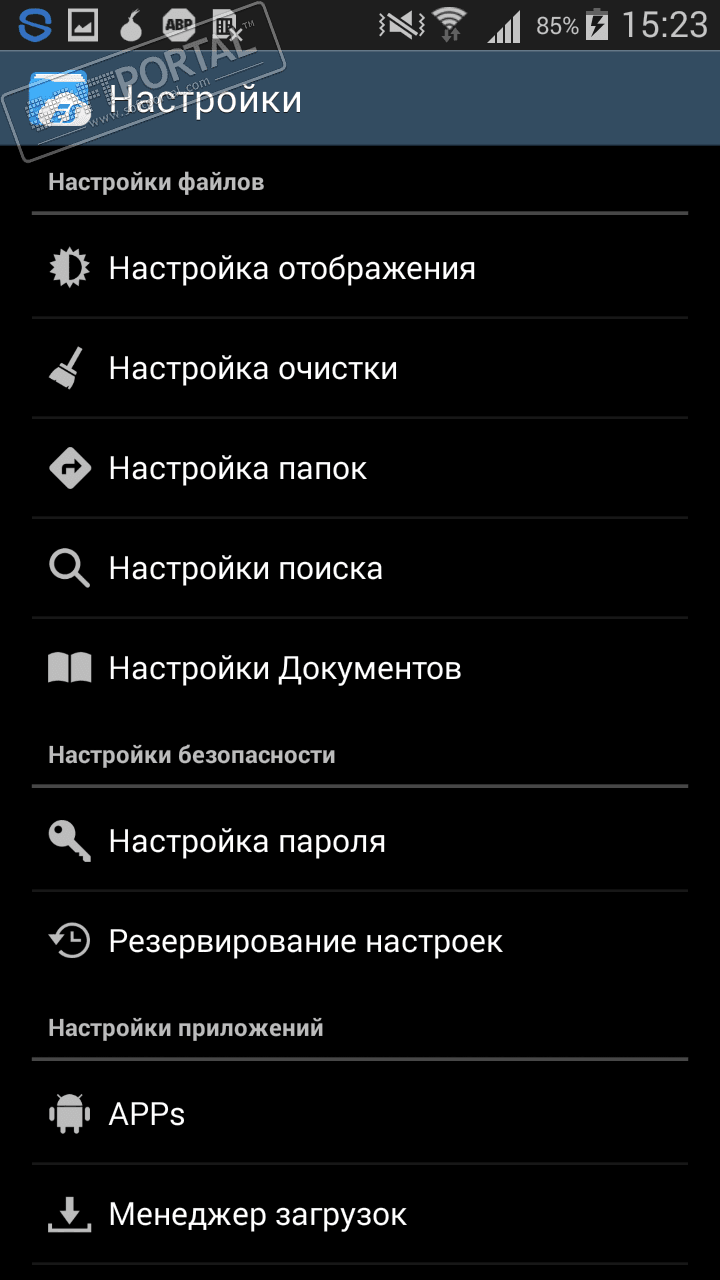The height and width of the screenshot is (1280, 720).
Task: Tap the app icon beside Настройки title
Action: click(x=62, y=100)
